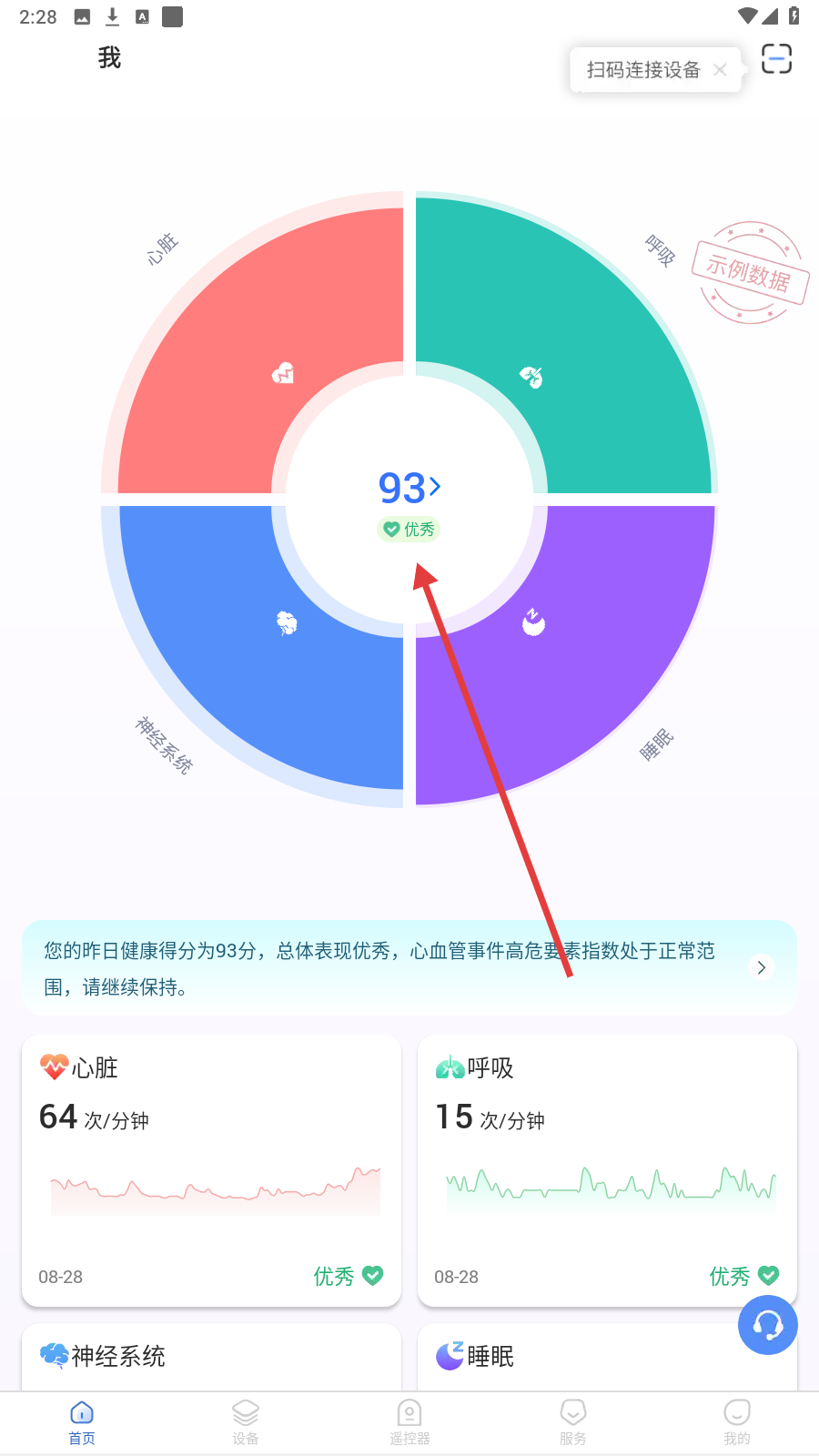Switch to the 遥控器 tab
The width and height of the screenshot is (819, 1456).
(409, 1422)
